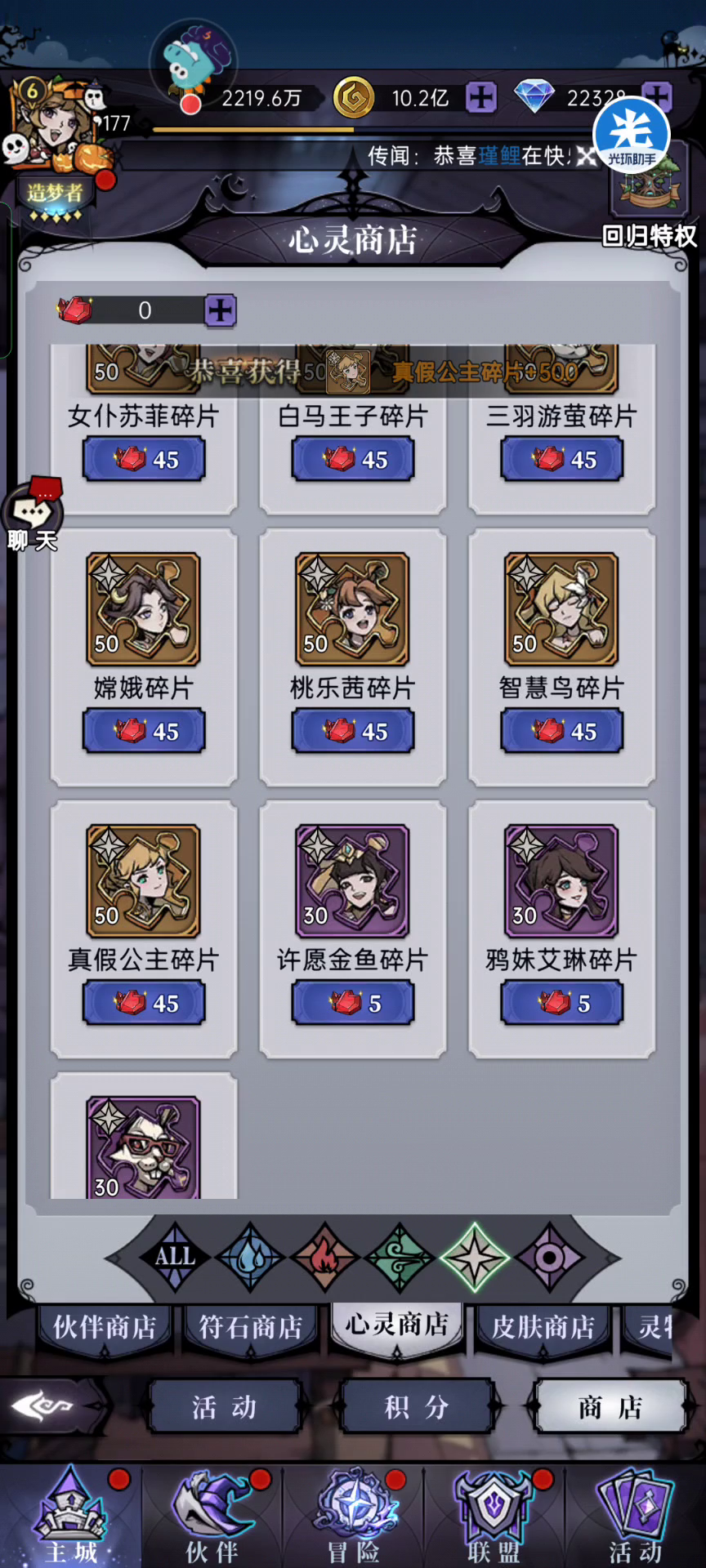Add more red gem currency
Screen dimensions: 706x1568
click(221, 311)
